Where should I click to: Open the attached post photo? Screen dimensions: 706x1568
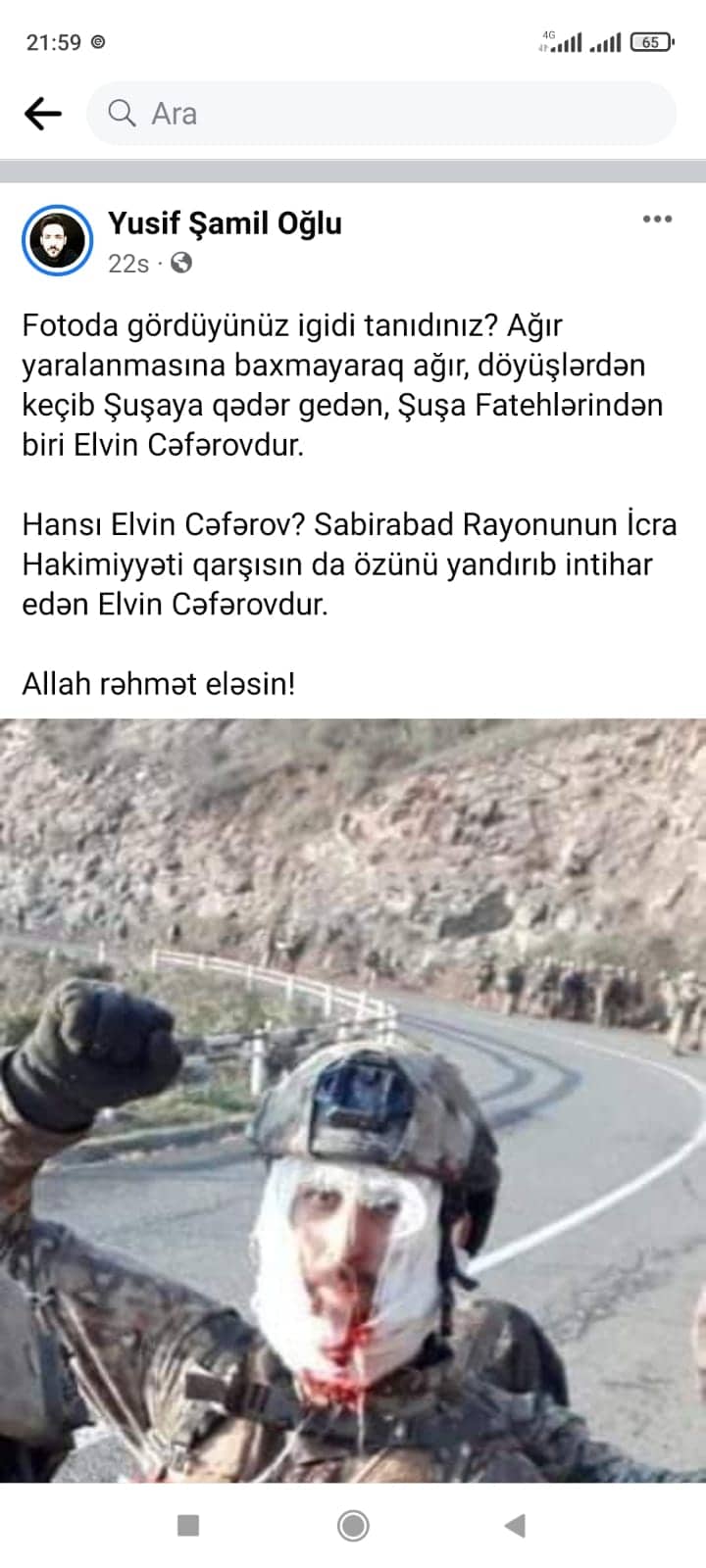tap(353, 1098)
